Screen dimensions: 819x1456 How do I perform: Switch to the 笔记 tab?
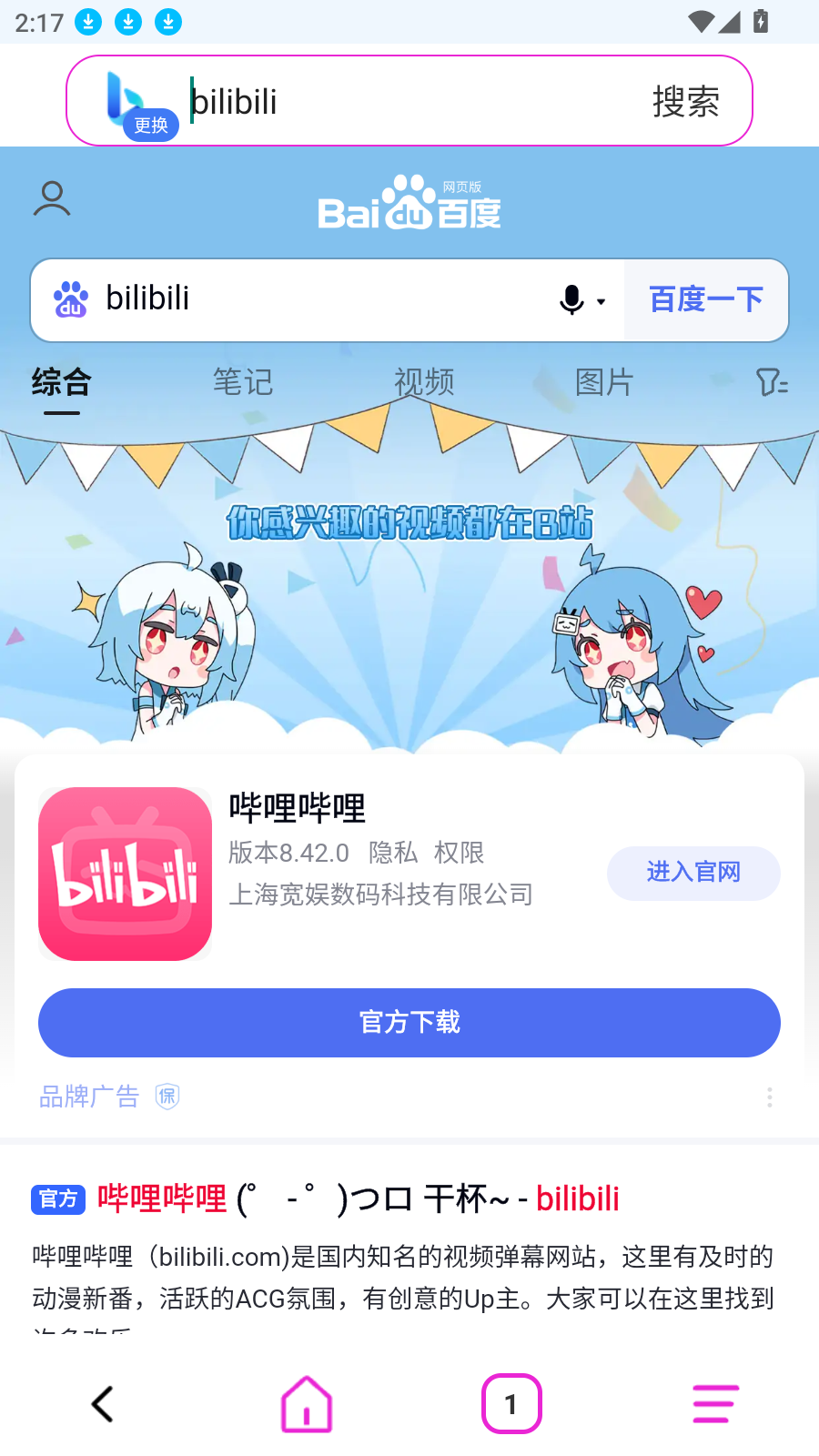click(x=242, y=382)
